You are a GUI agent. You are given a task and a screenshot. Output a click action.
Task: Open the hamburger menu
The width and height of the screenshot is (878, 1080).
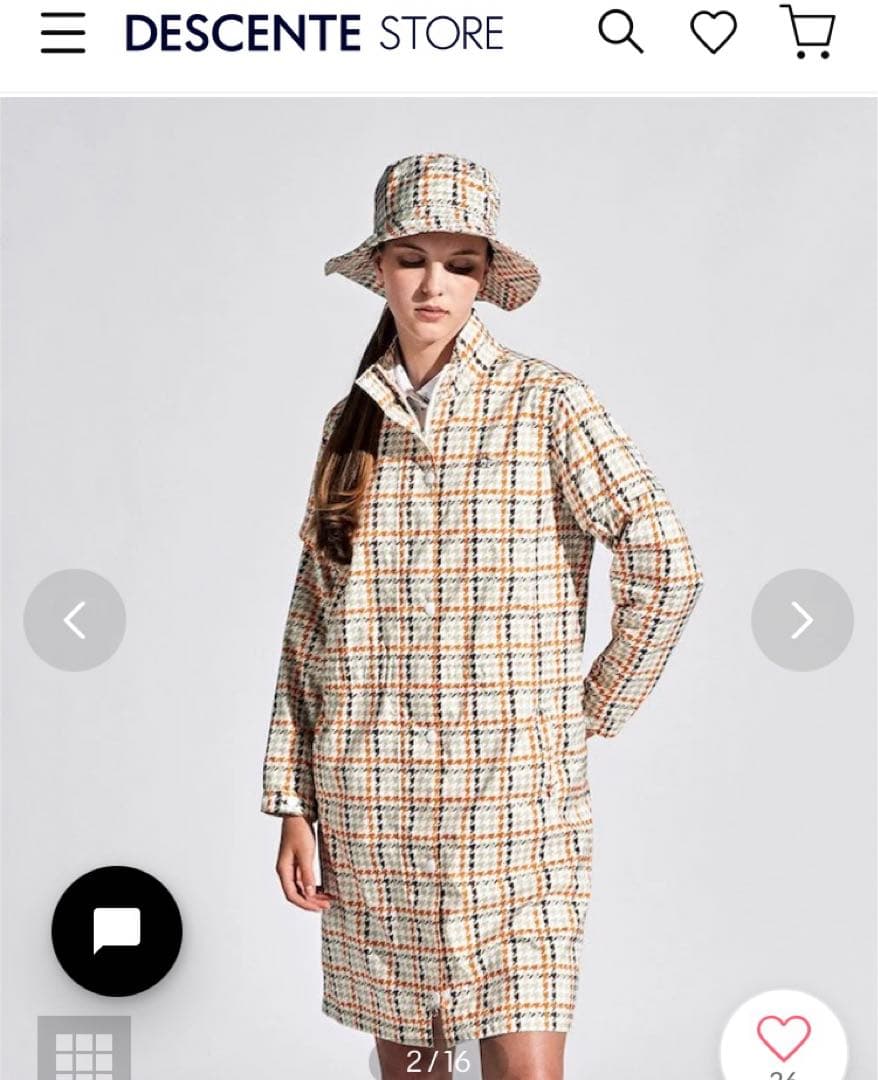point(63,33)
